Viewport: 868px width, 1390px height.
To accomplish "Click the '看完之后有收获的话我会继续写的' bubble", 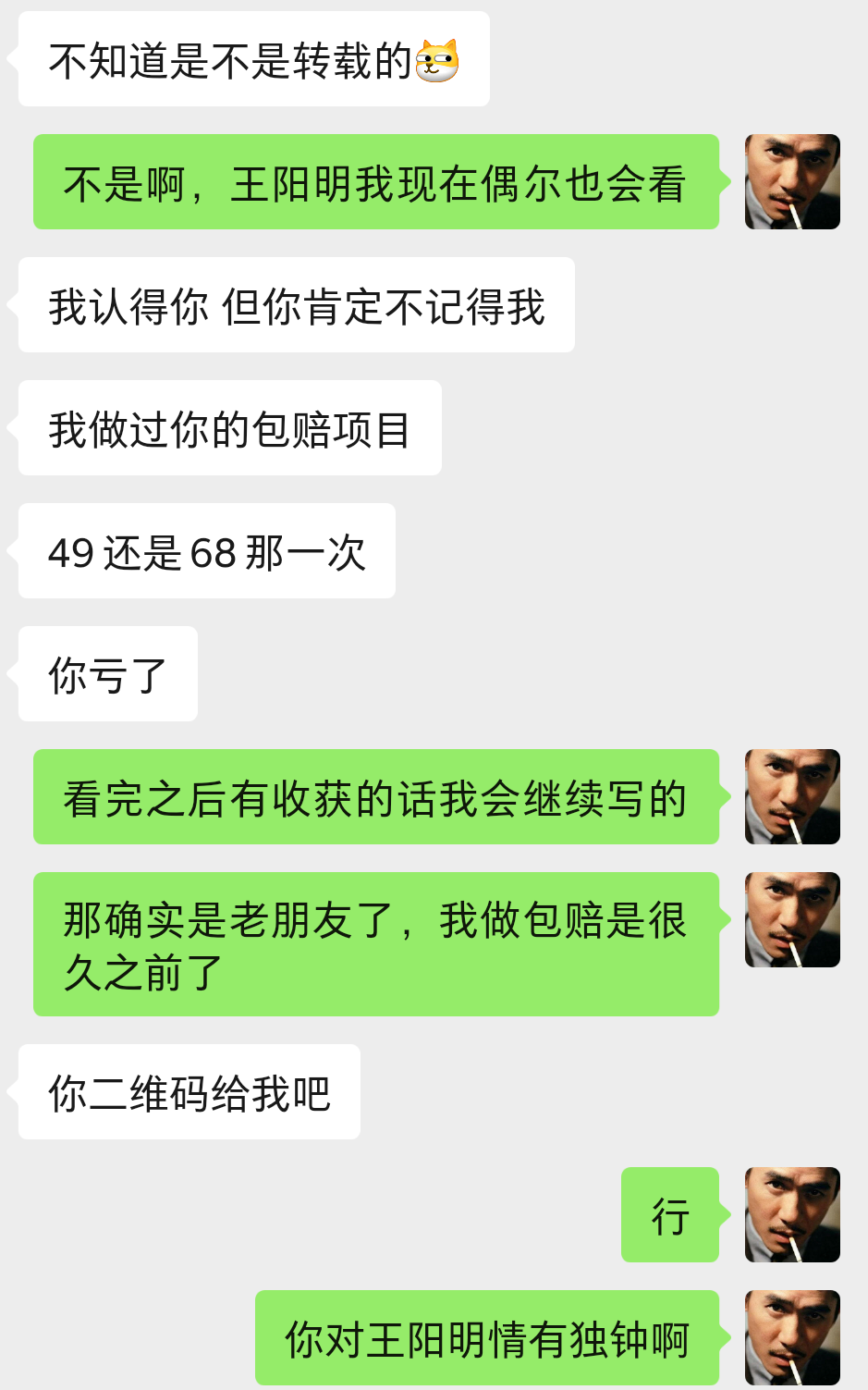I will click(x=375, y=797).
